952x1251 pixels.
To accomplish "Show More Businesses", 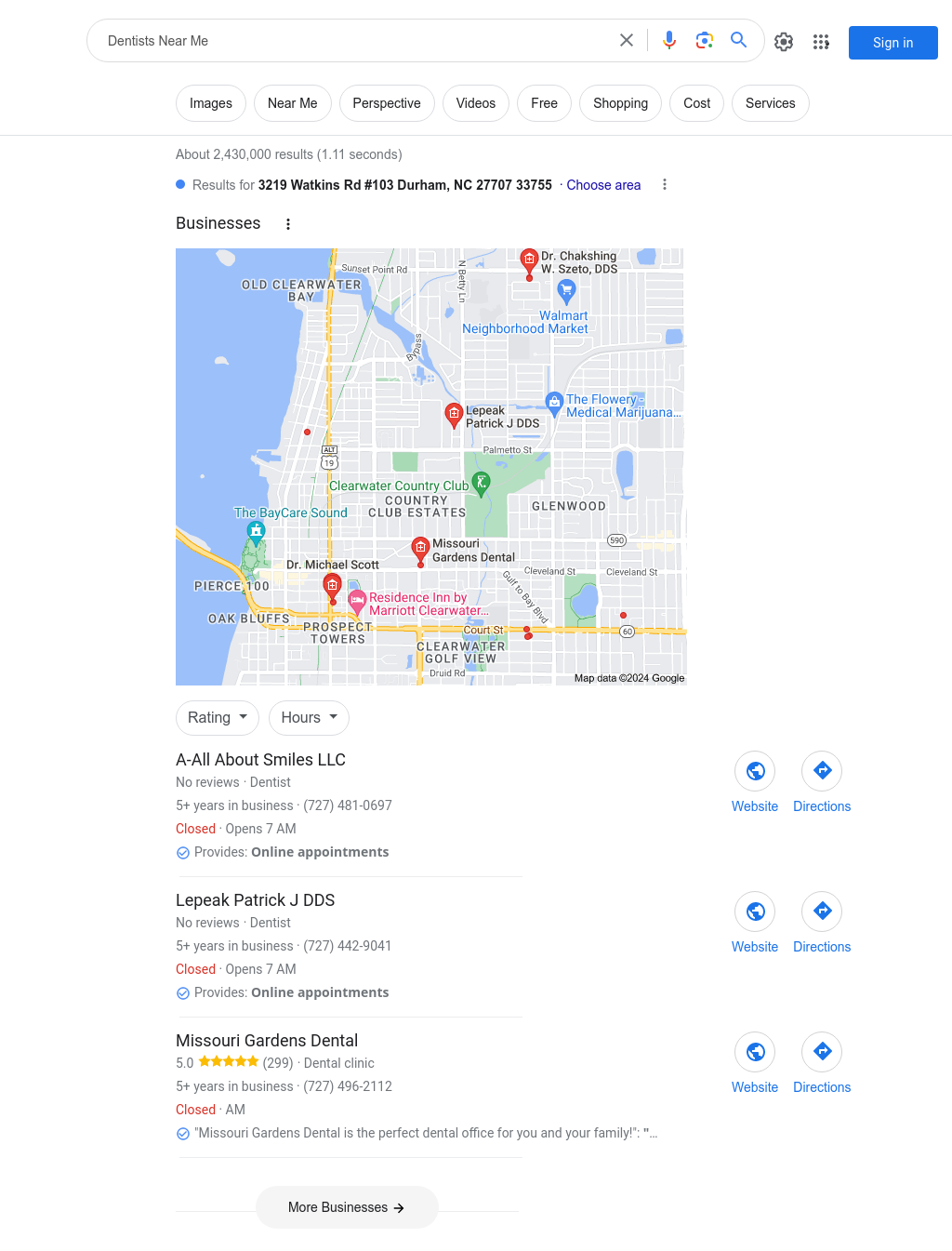I will pos(346,1207).
